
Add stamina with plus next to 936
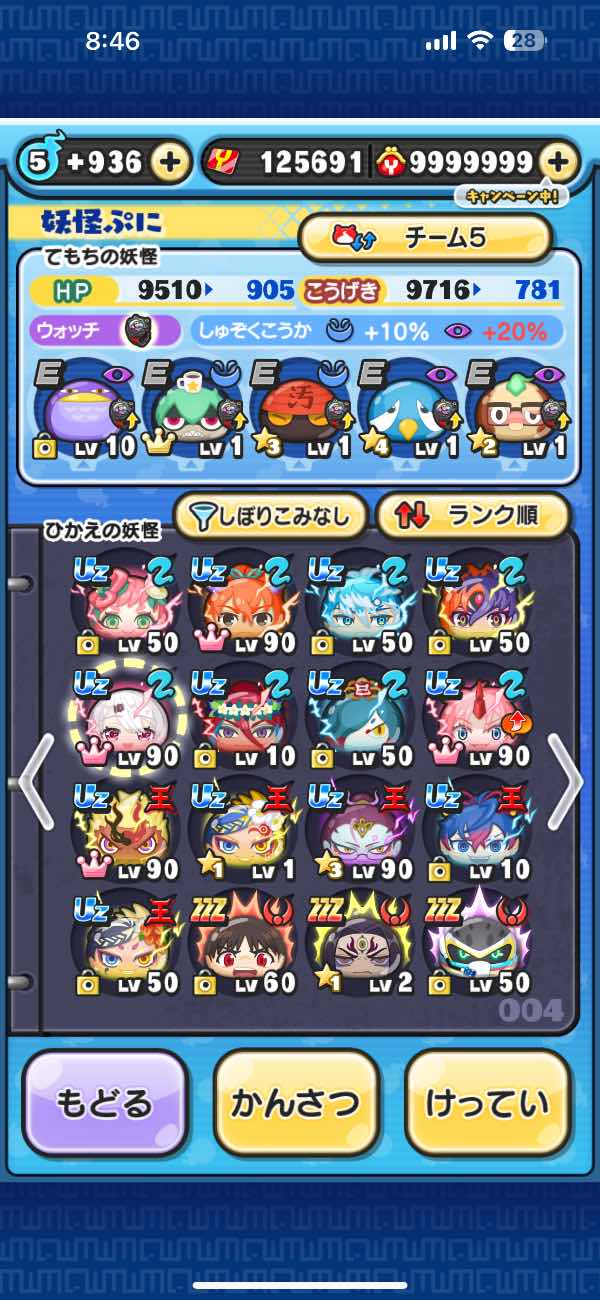[171, 161]
